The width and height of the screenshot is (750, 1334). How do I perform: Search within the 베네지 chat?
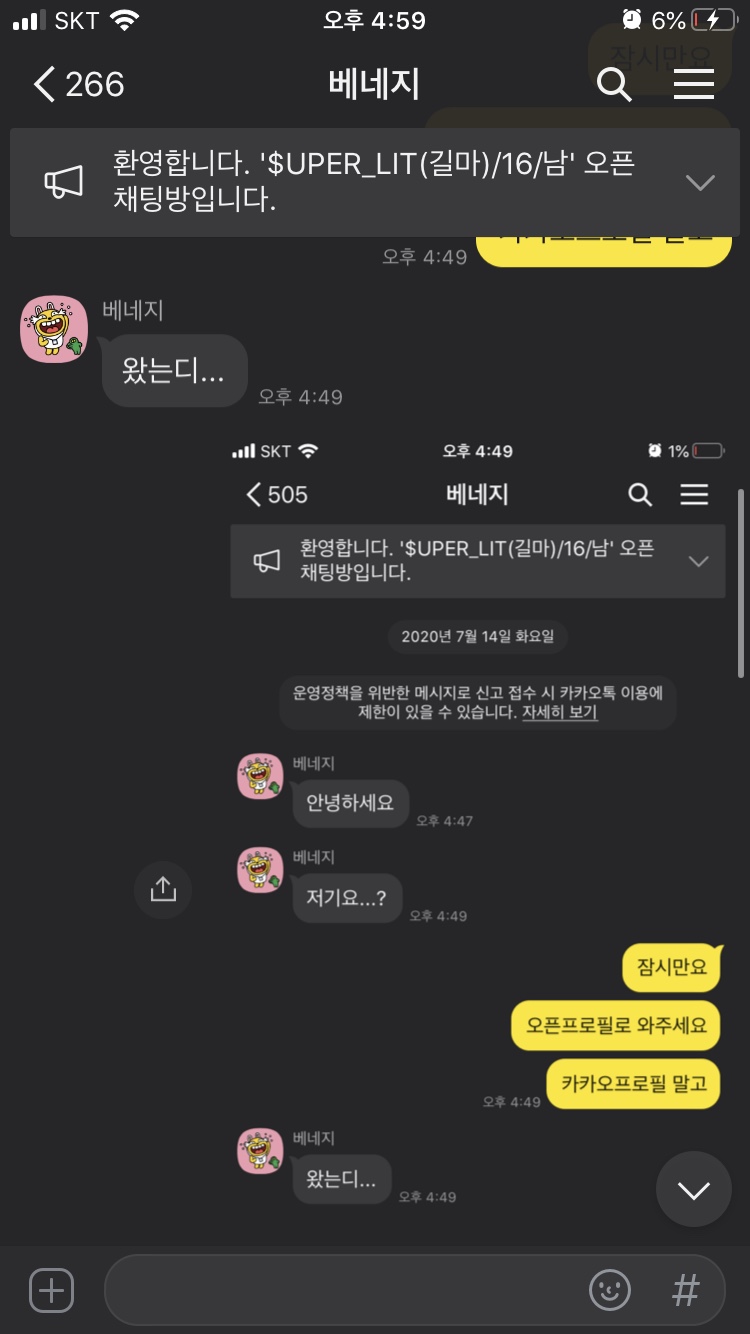pos(614,85)
